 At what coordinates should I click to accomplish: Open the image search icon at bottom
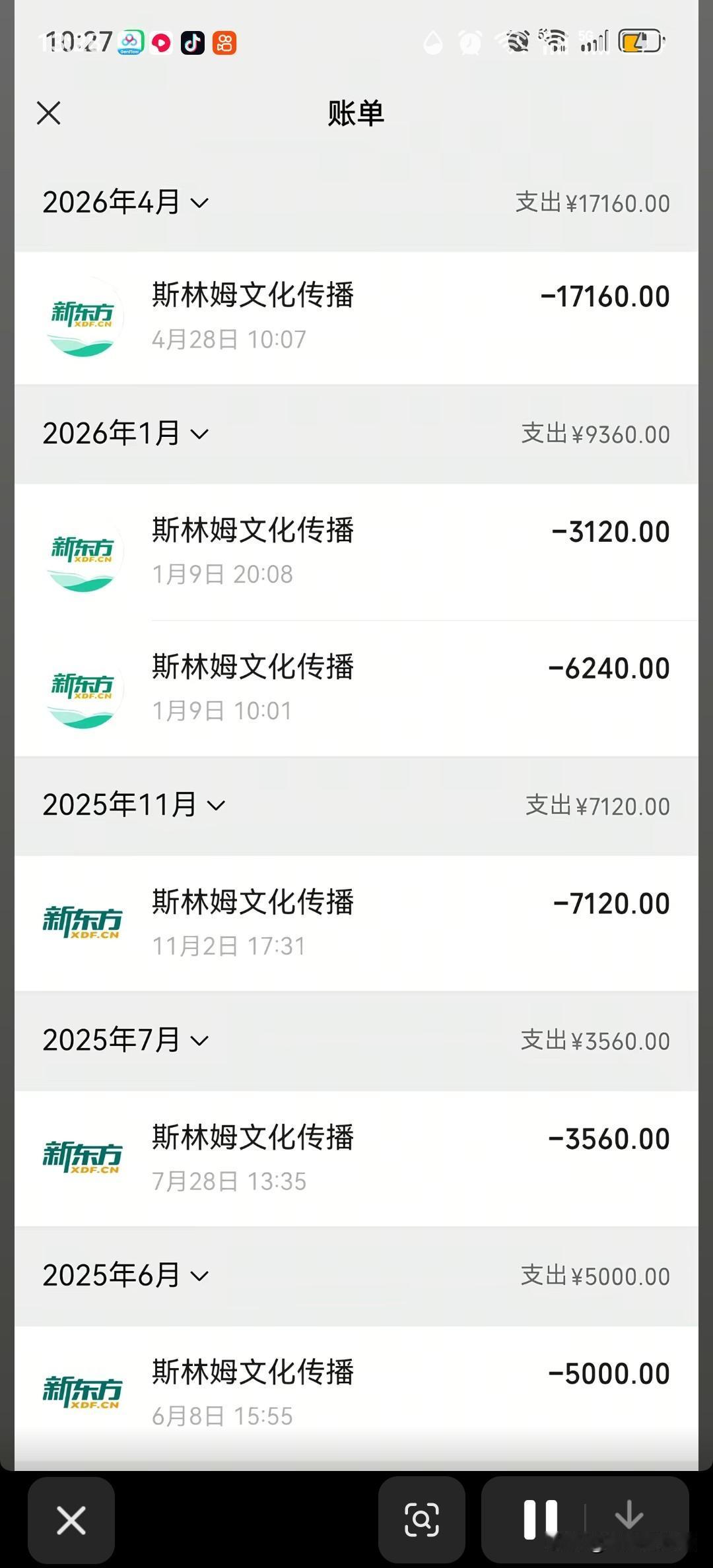click(423, 1519)
